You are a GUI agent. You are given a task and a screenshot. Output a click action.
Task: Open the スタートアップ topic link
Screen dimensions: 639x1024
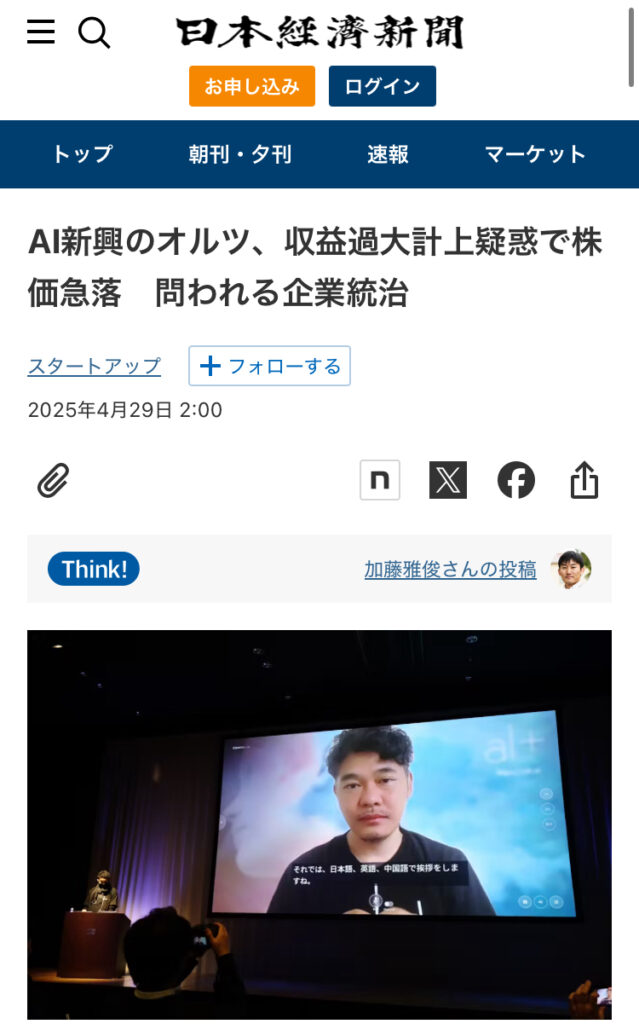(94, 366)
